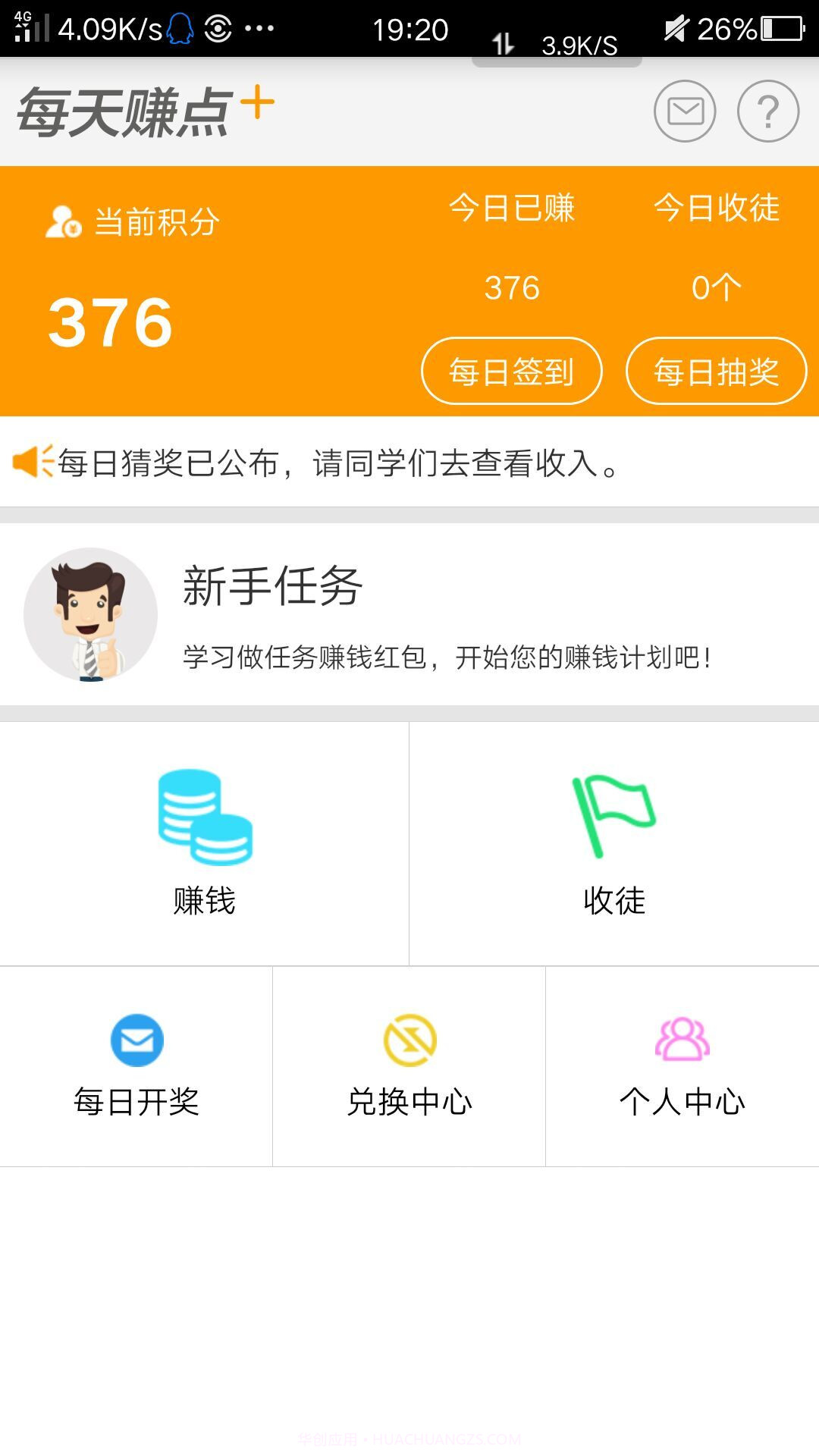The width and height of the screenshot is (819, 1456).
Task: Click the QQ notification icon in status bar
Action: click(180, 29)
